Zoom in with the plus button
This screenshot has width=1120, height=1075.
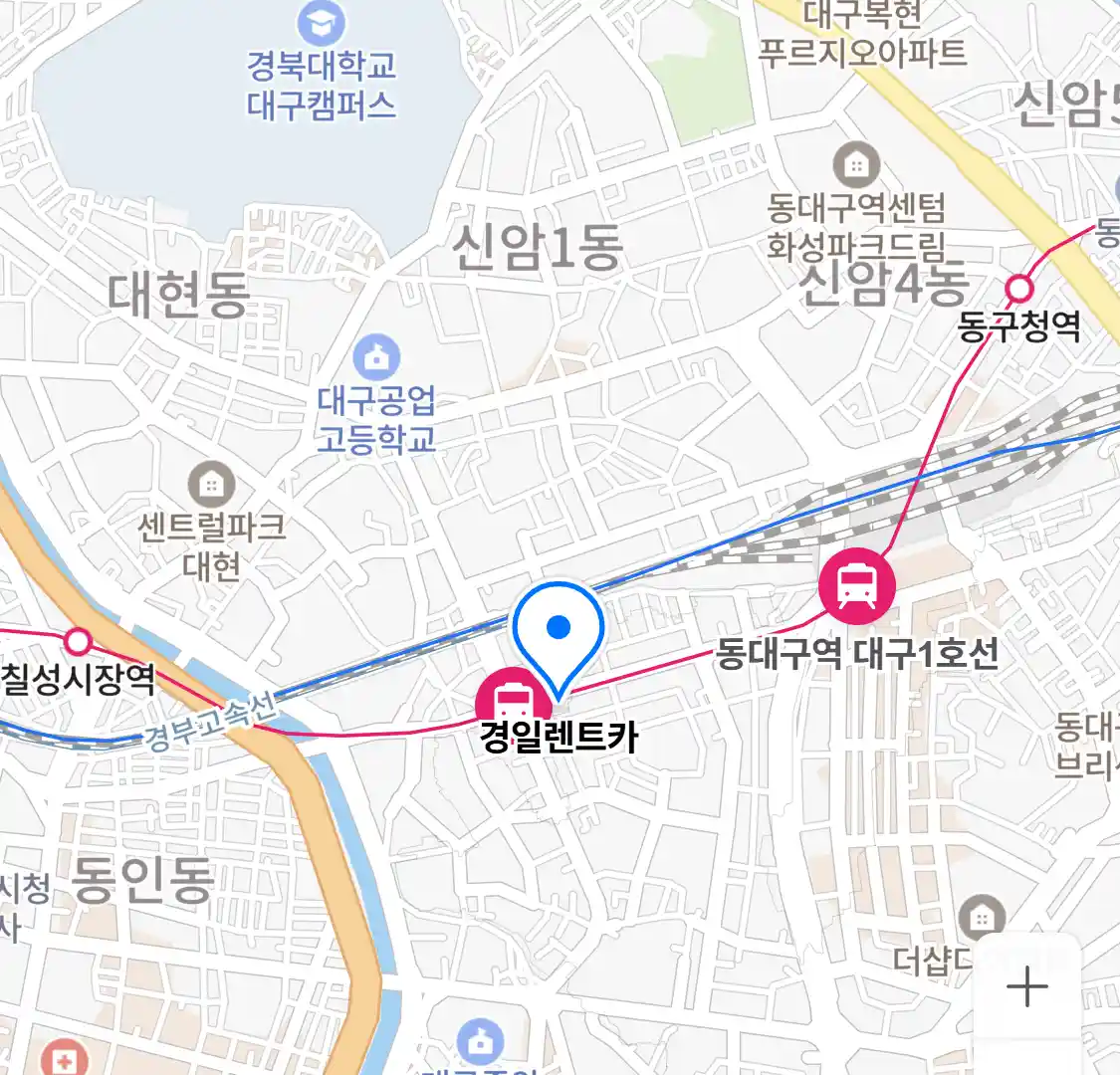click(1026, 987)
